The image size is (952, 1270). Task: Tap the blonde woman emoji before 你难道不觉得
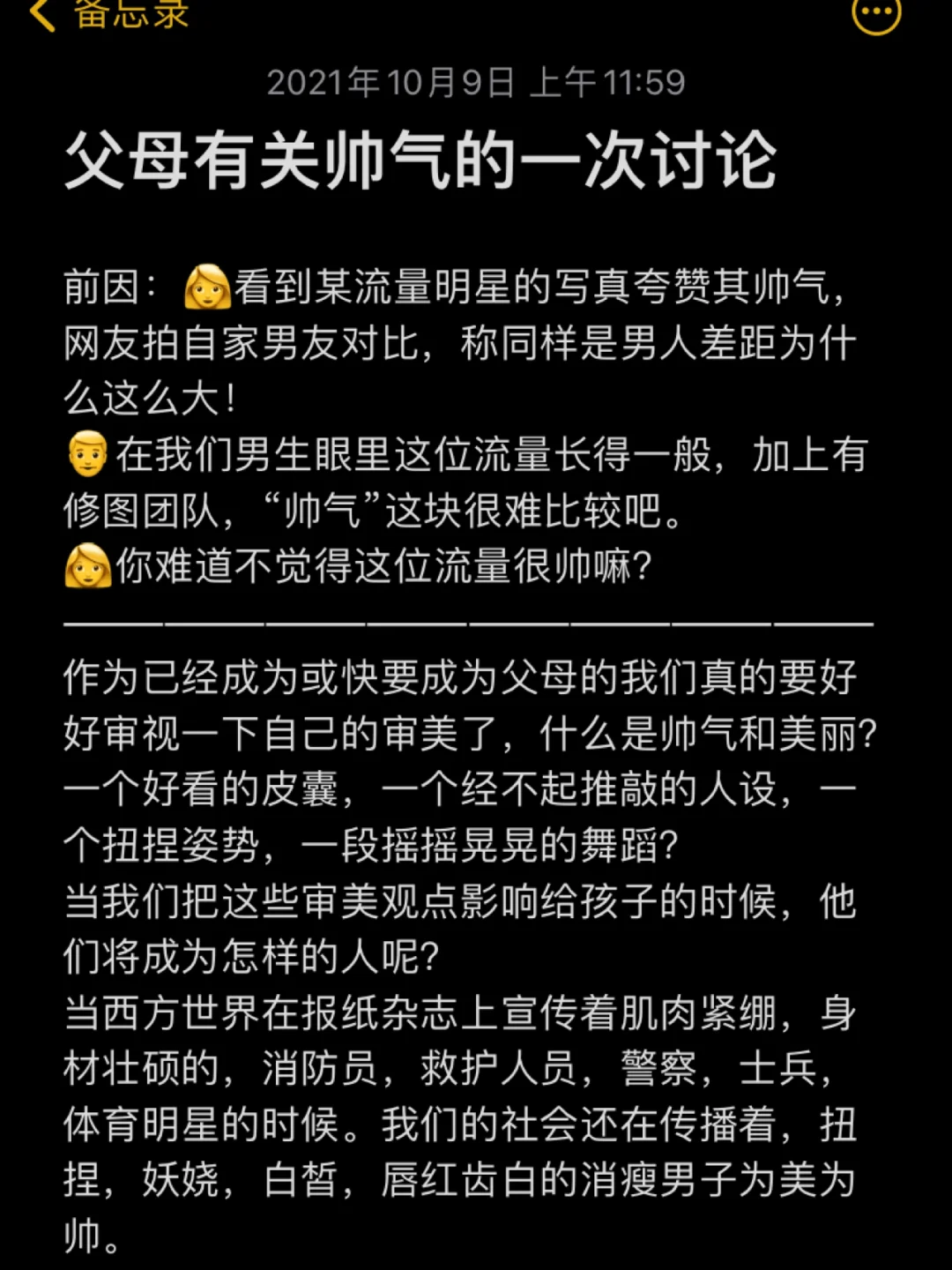(x=88, y=568)
